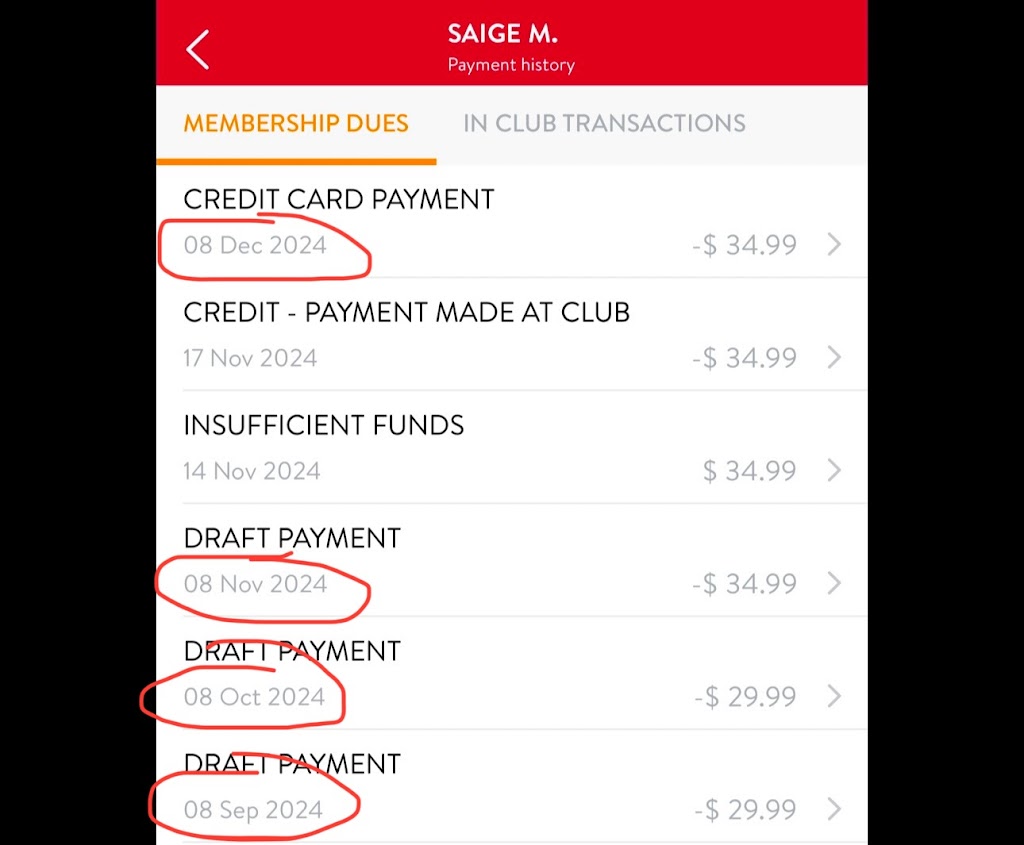This screenshot has height=845, width=1024.
Task: Select the Membership Dues tab
Action: point(296,124)
